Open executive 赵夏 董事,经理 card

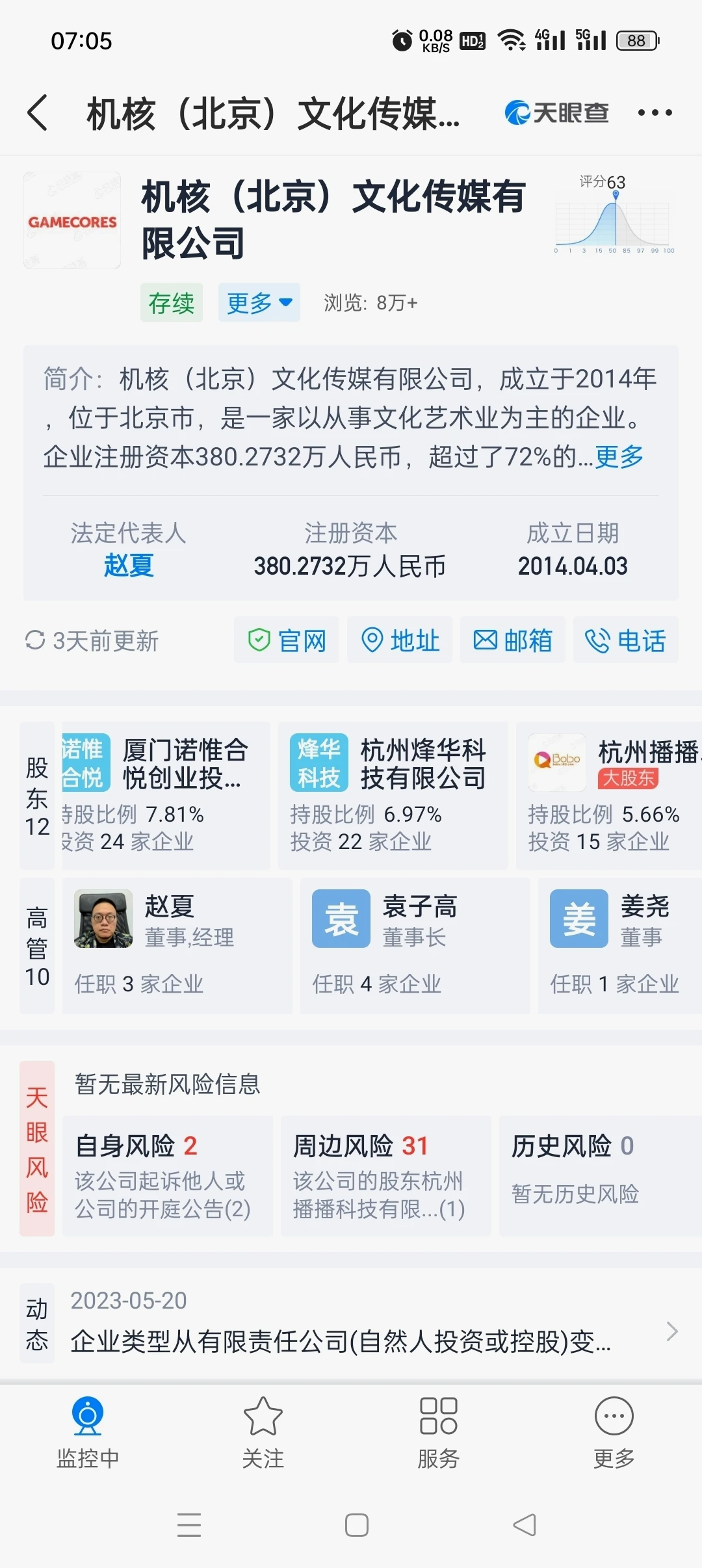pyautogui.click(x=177, y=945)
